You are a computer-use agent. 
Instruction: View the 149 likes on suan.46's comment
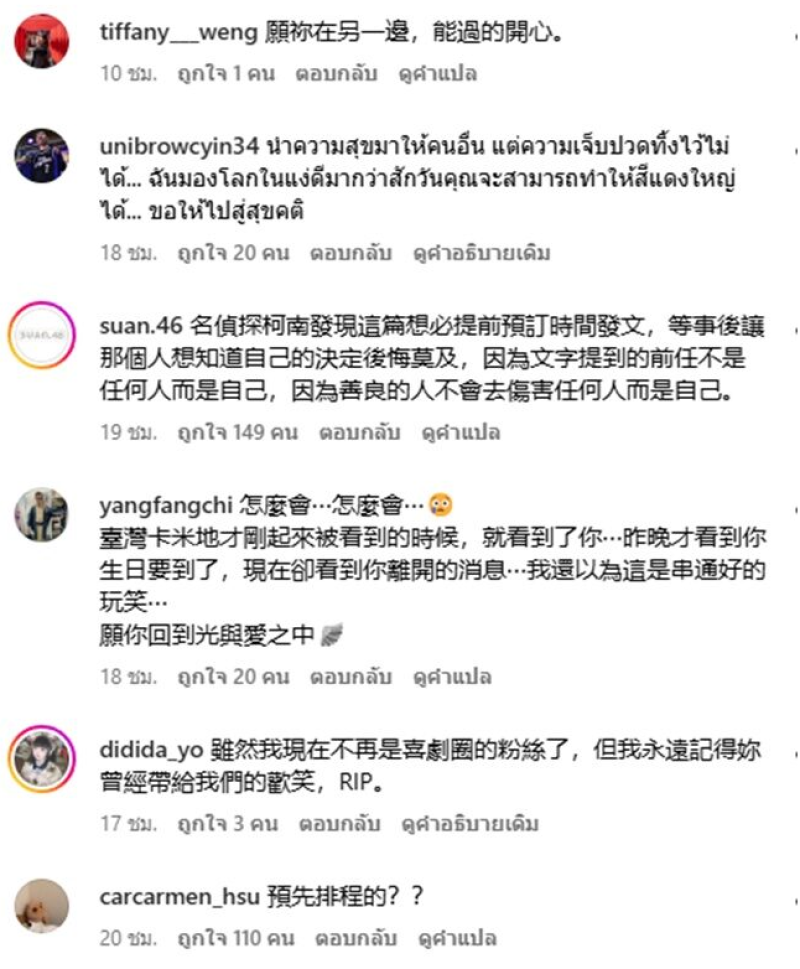(238, 433)
